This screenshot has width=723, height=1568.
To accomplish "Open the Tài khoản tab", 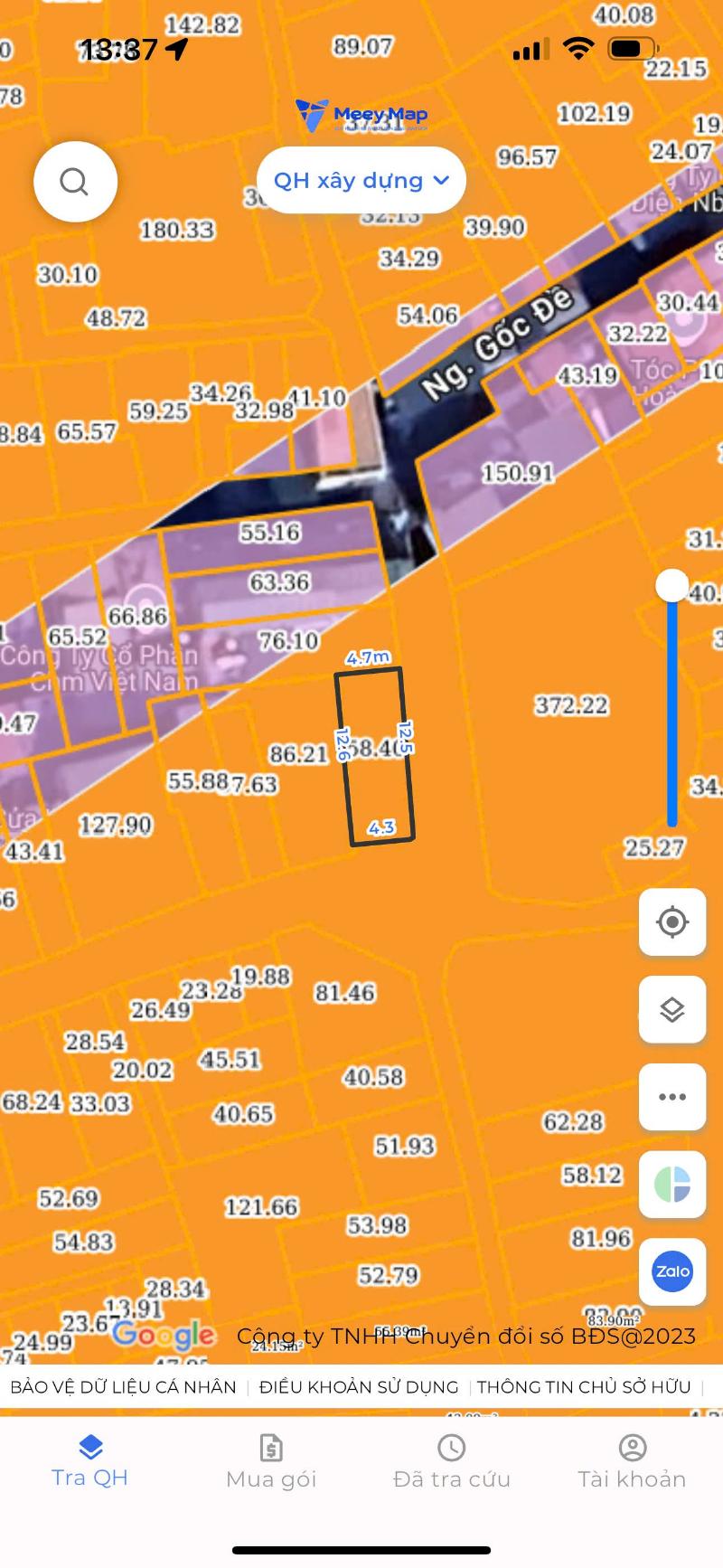I will 632,1461.
